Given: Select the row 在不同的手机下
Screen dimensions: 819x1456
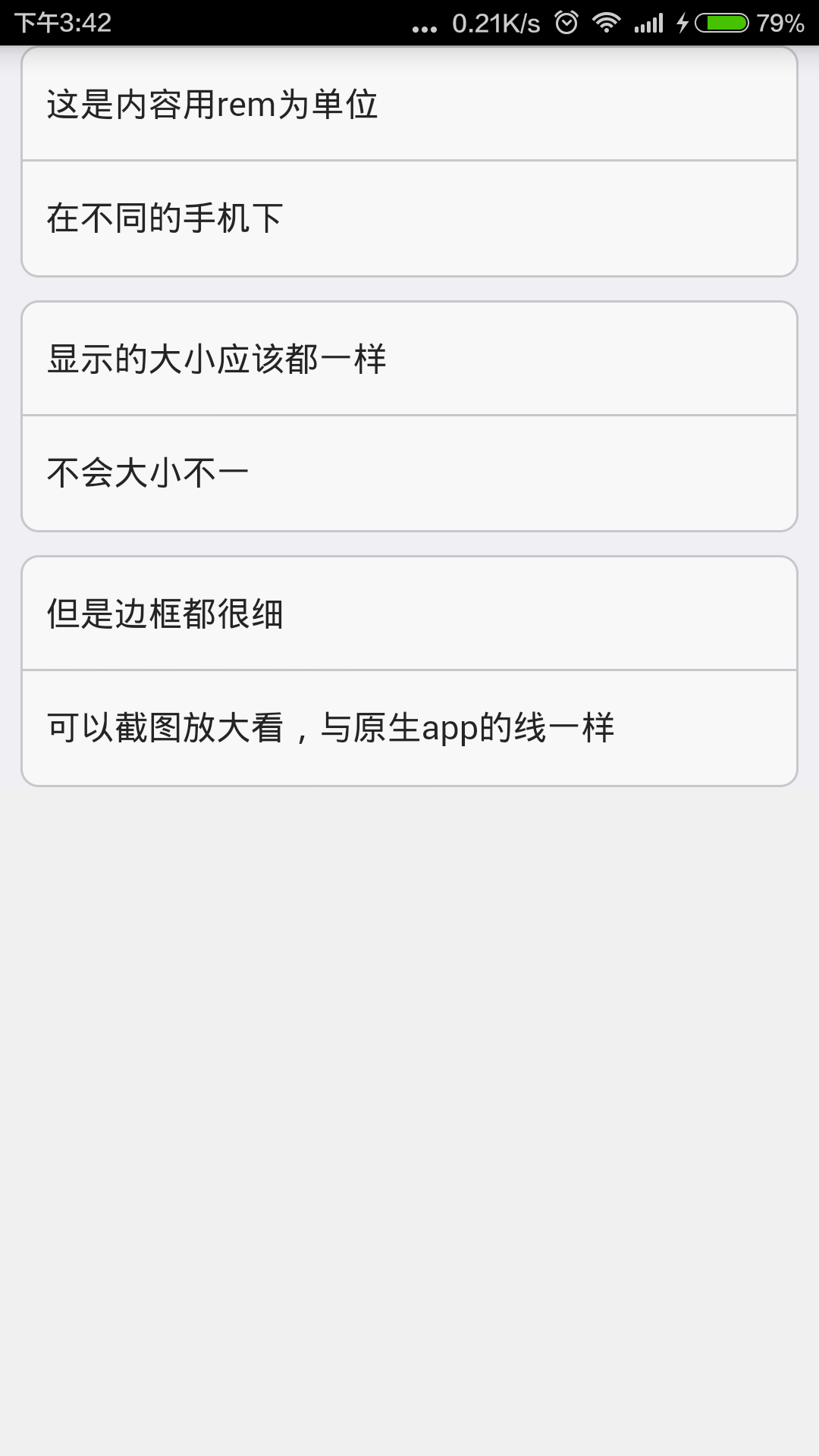Looking at the screenshot, I should [409, 218].
